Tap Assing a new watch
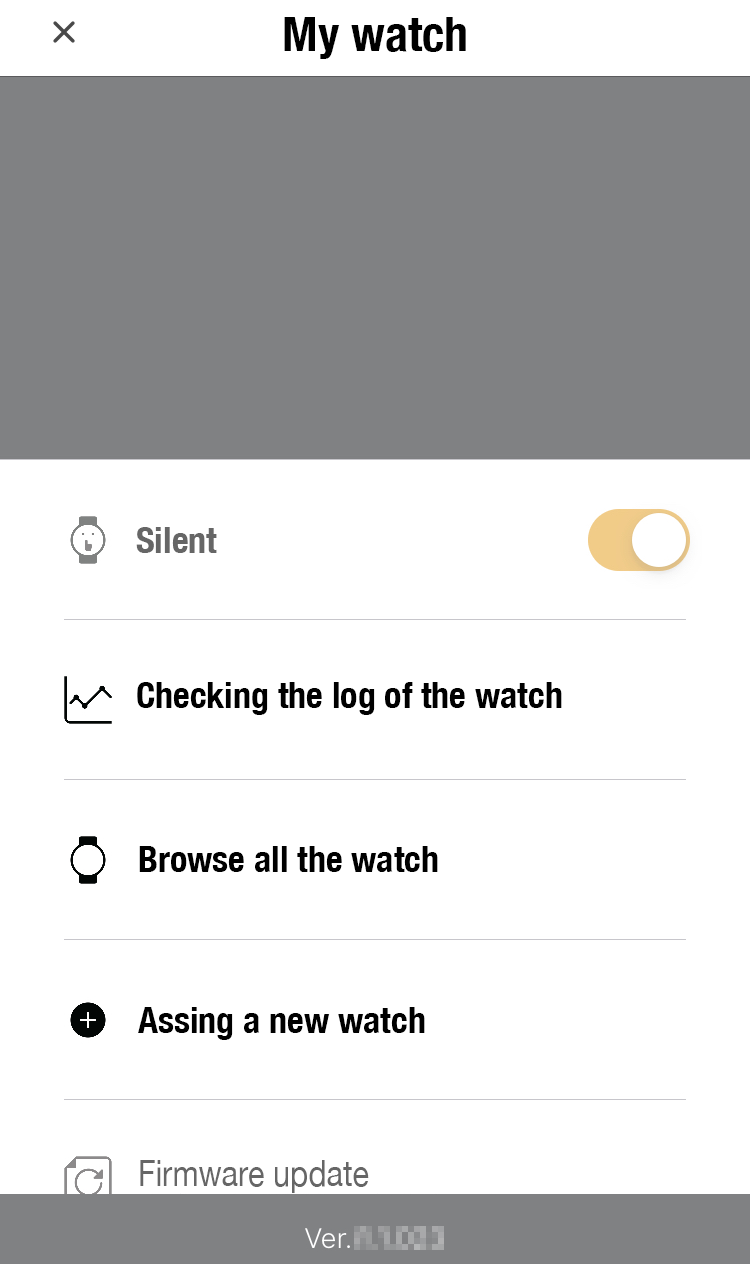 point(282,1021)
